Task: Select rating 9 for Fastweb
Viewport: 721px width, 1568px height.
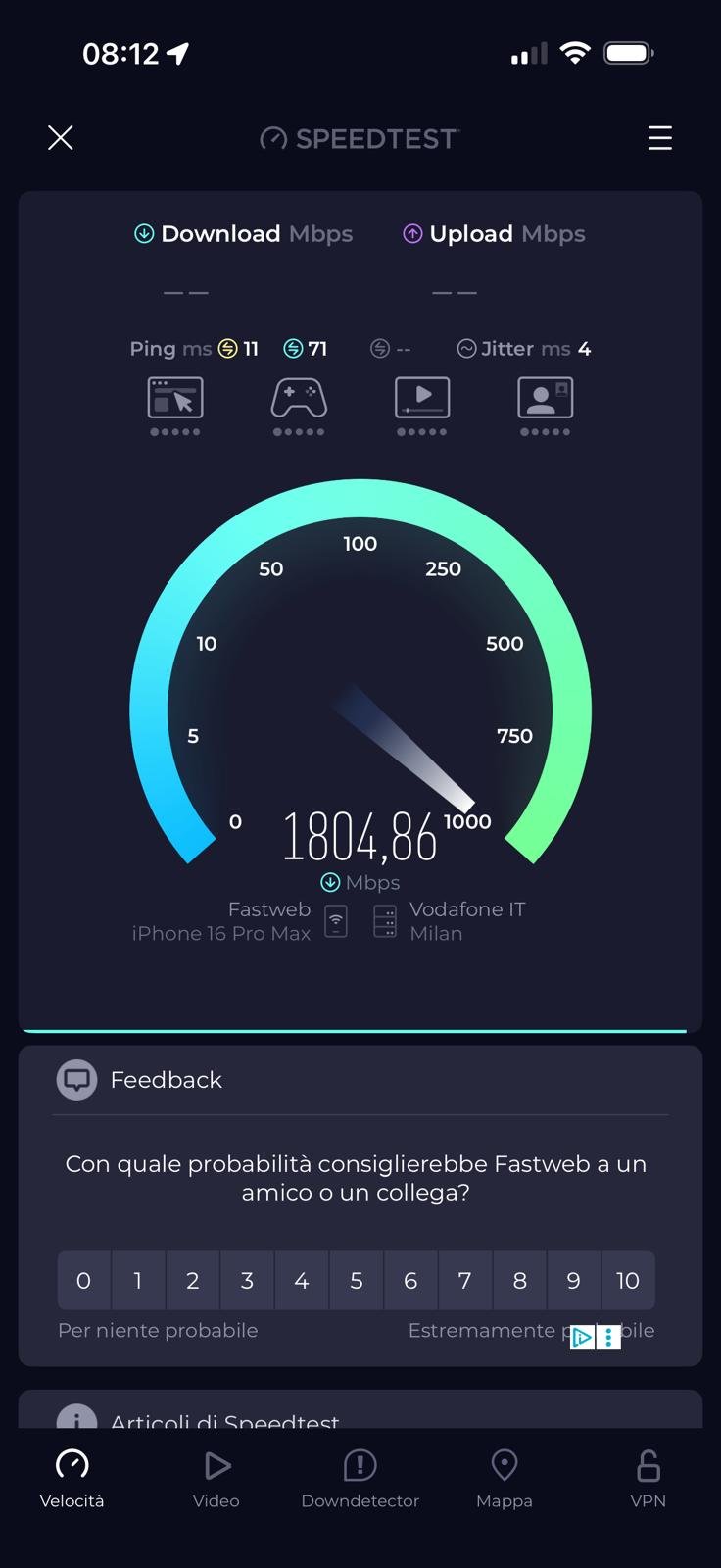Action: click(x=574, y=1281)
